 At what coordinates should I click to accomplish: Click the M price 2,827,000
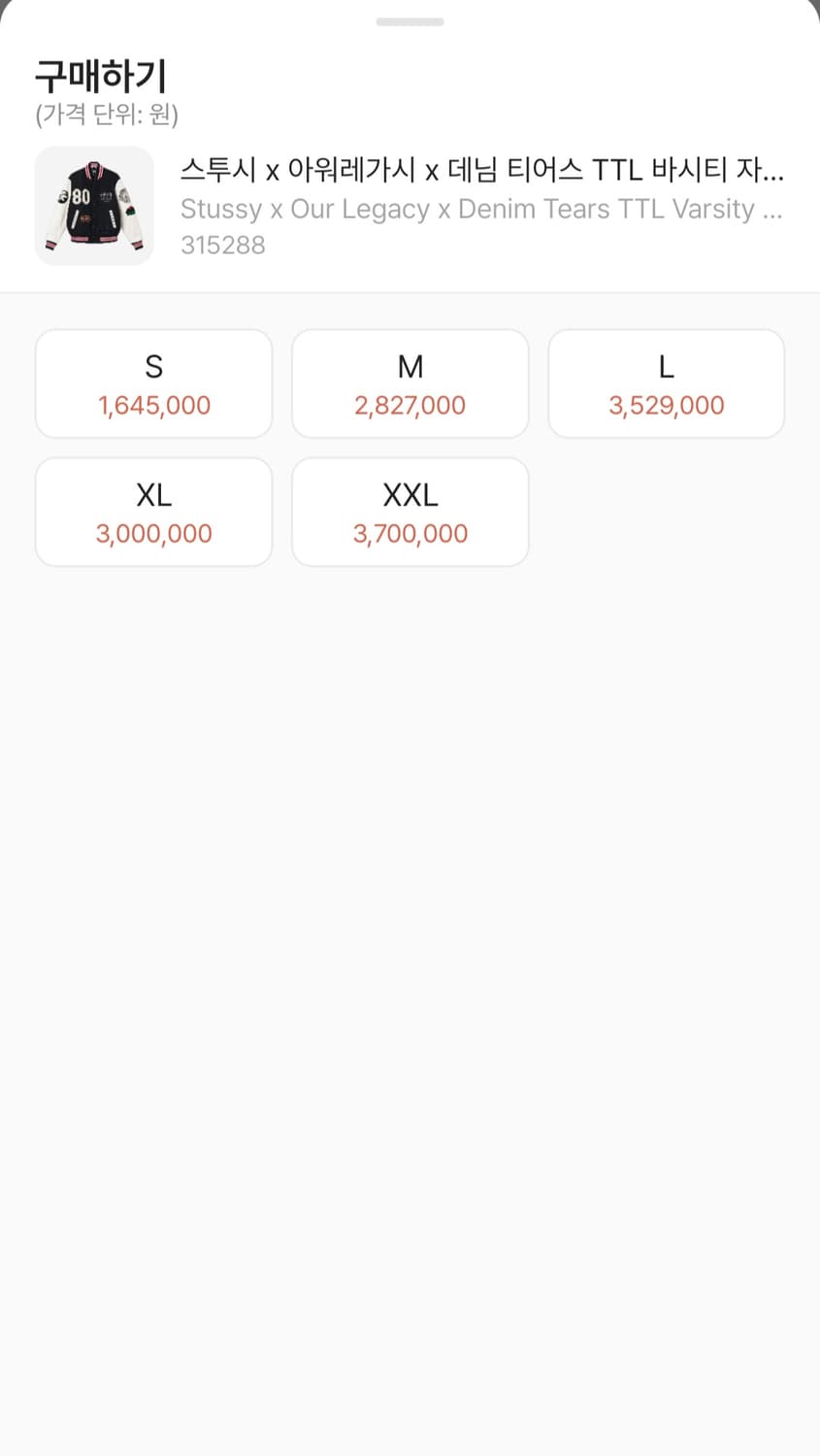[410, 405]
